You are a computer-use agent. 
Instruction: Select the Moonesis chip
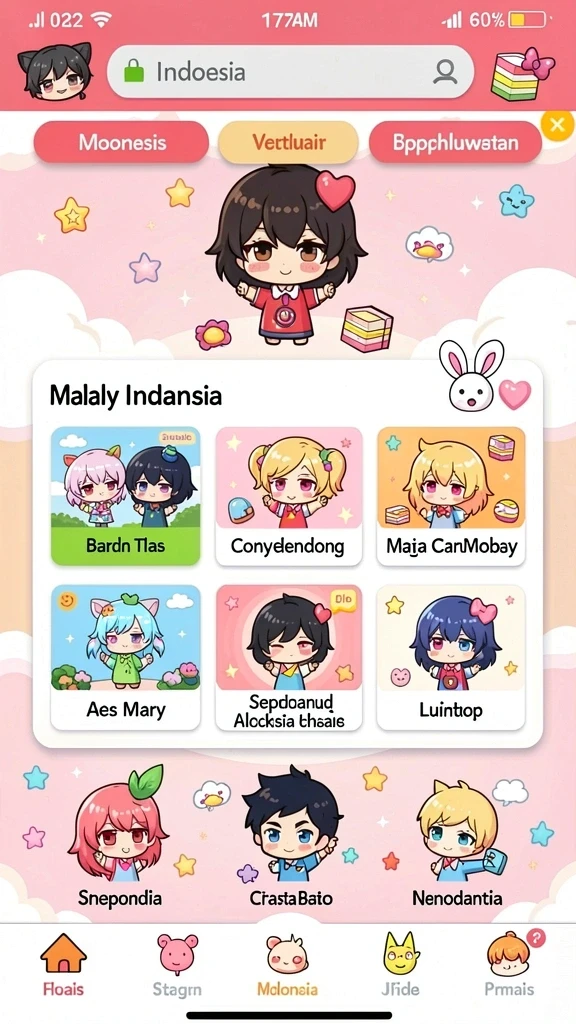pyautogui.click(x=121, y=142)
